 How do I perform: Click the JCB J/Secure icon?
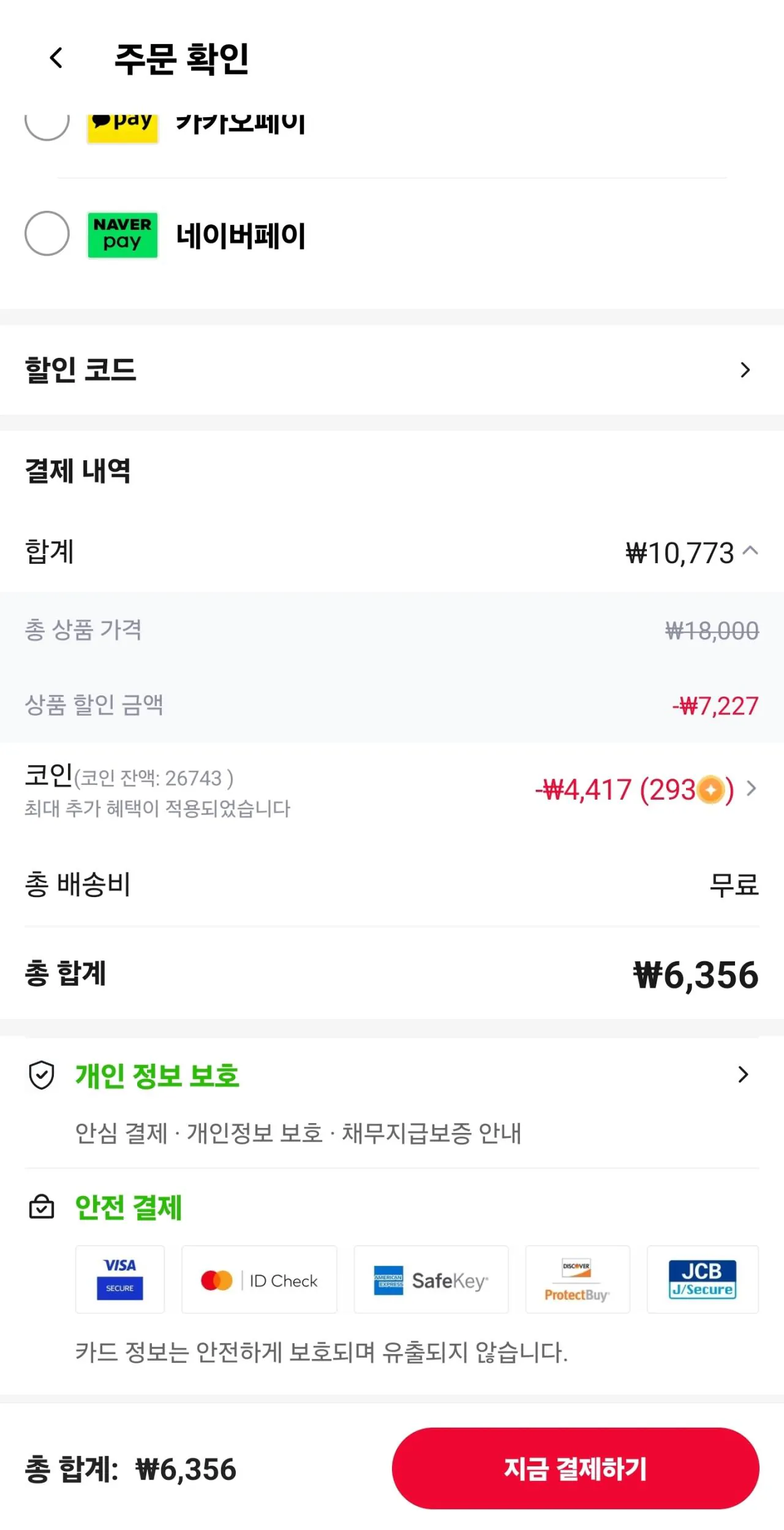[703, 1281]
